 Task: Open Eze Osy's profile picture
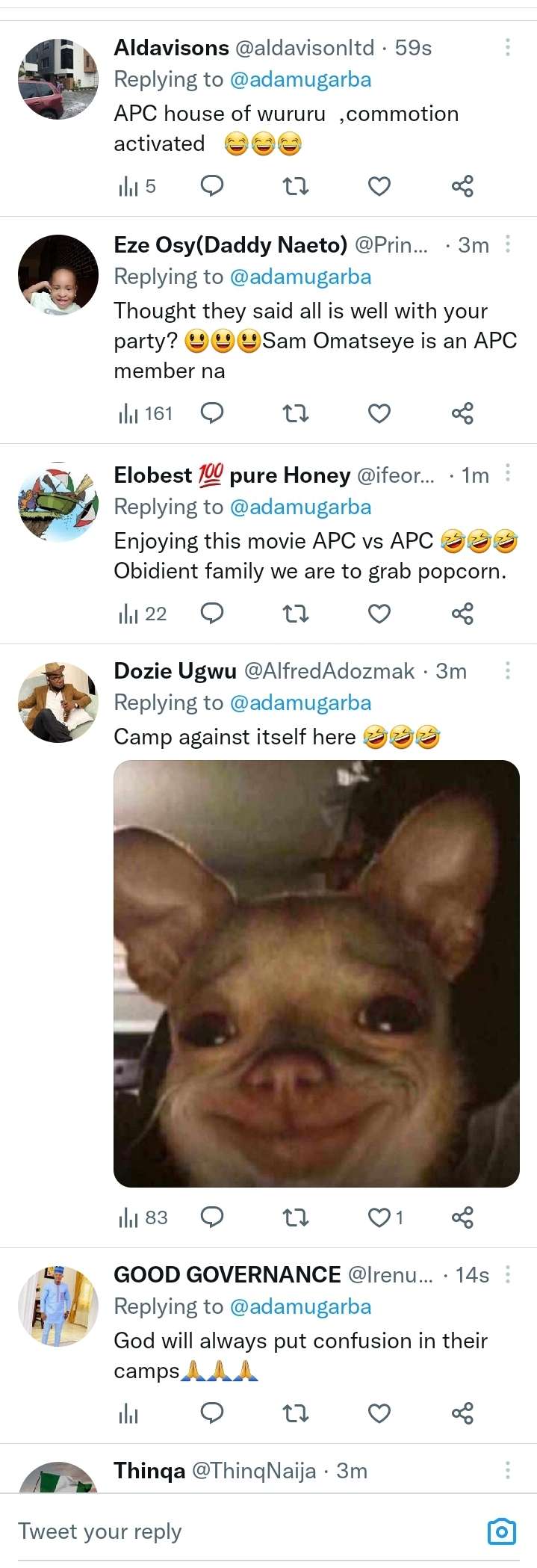pos(58,275)
